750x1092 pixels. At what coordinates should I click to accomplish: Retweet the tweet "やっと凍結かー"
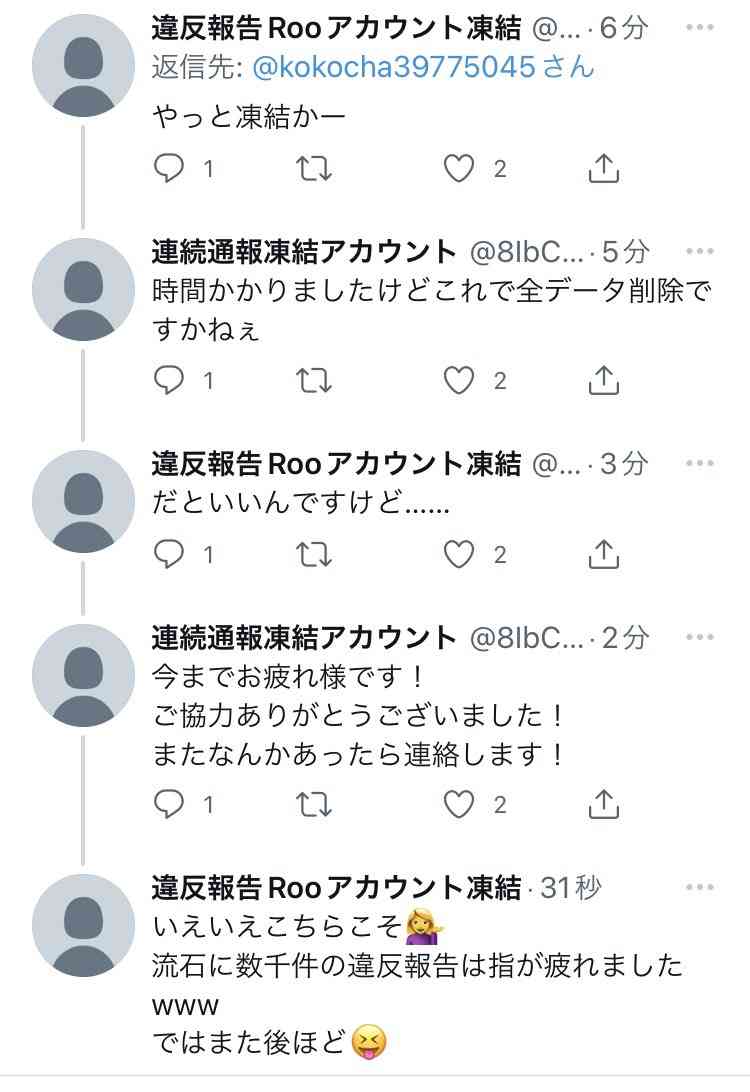[x=315, y=169]
